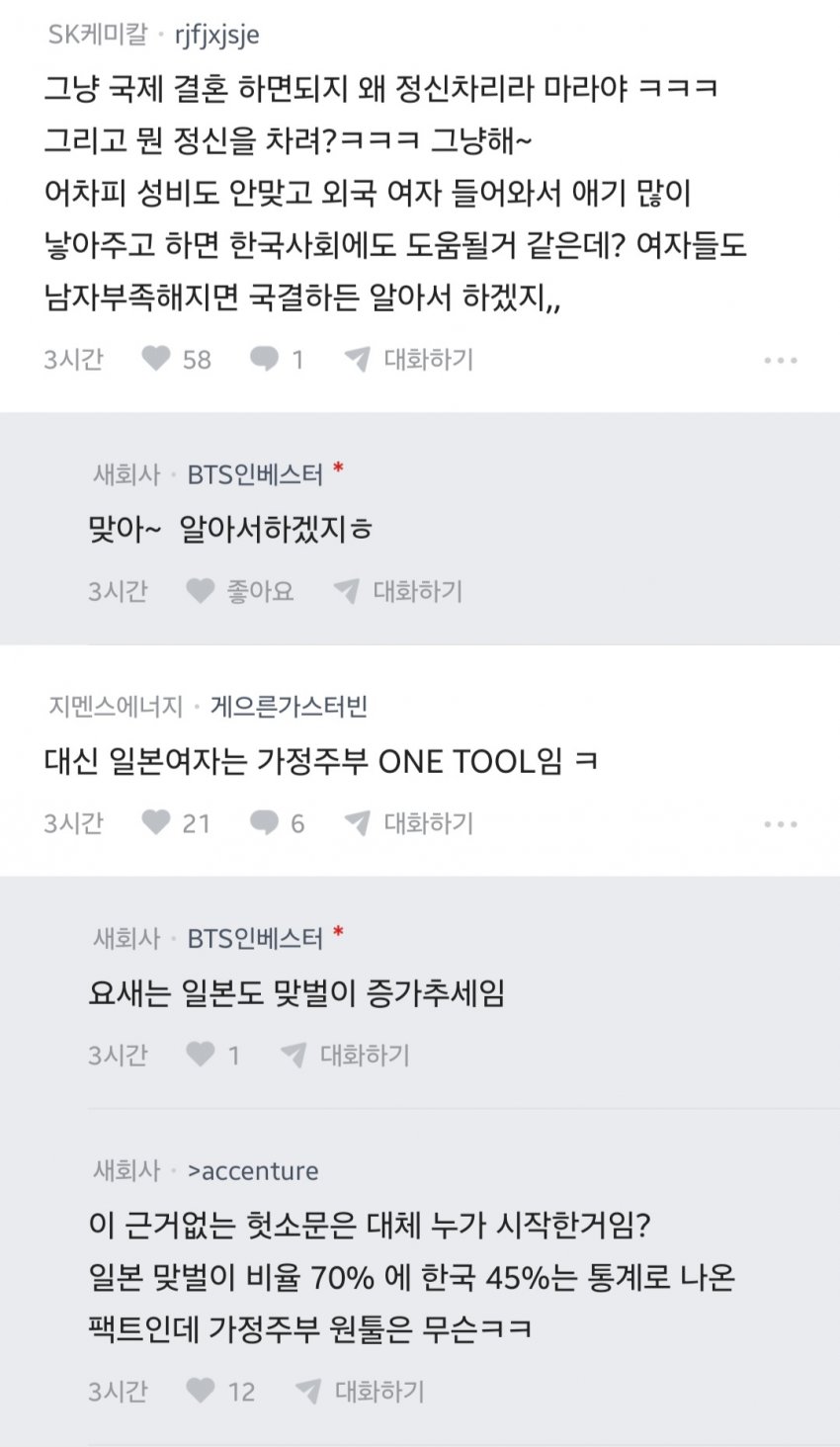This screenshot has height=1447, width=840.
Task: Open >accenture's profile name
Action: pyautogui.click(x=253, y=1170)
